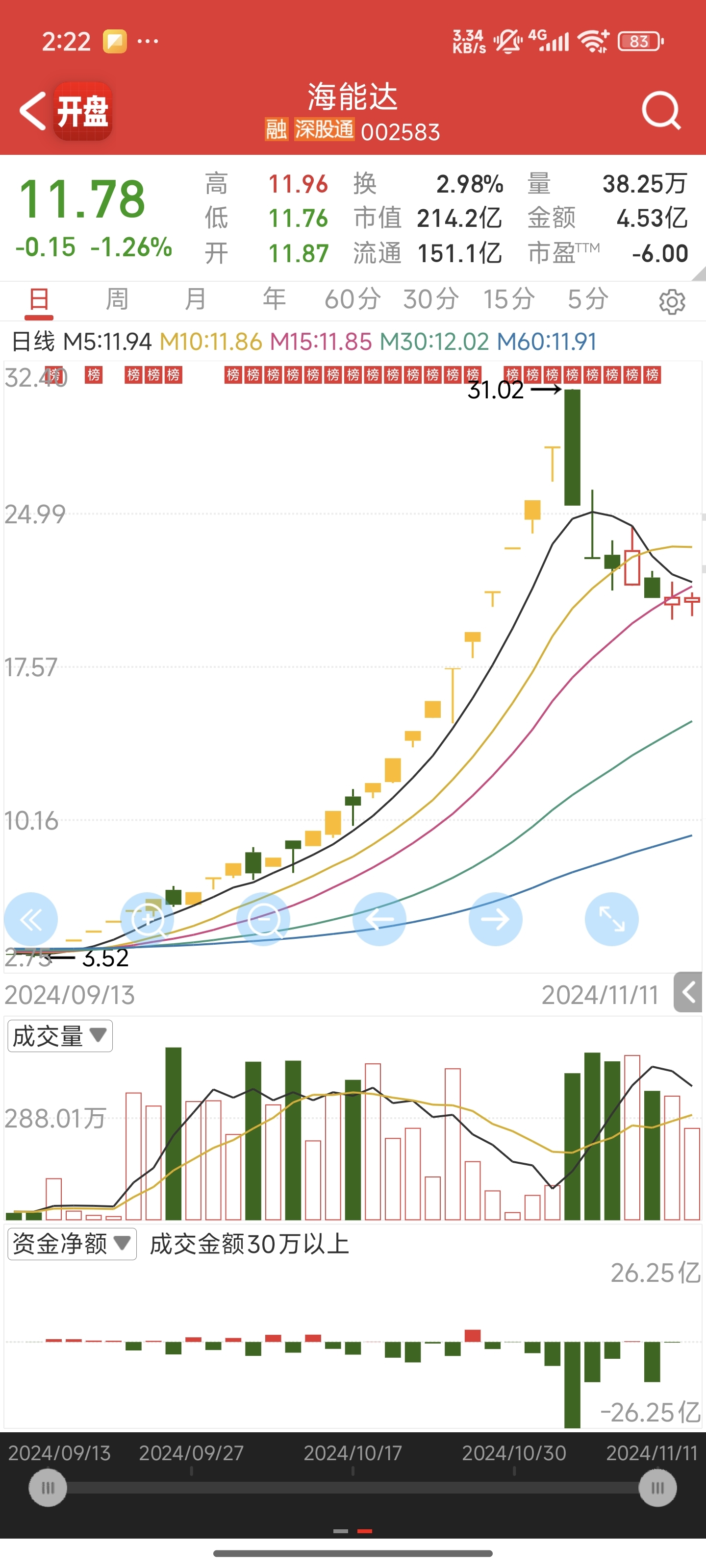This screenshot has height=1568, width=706.
Task: Open the 资金净额 indicator dropdown
Action: tap(72, 1244)
